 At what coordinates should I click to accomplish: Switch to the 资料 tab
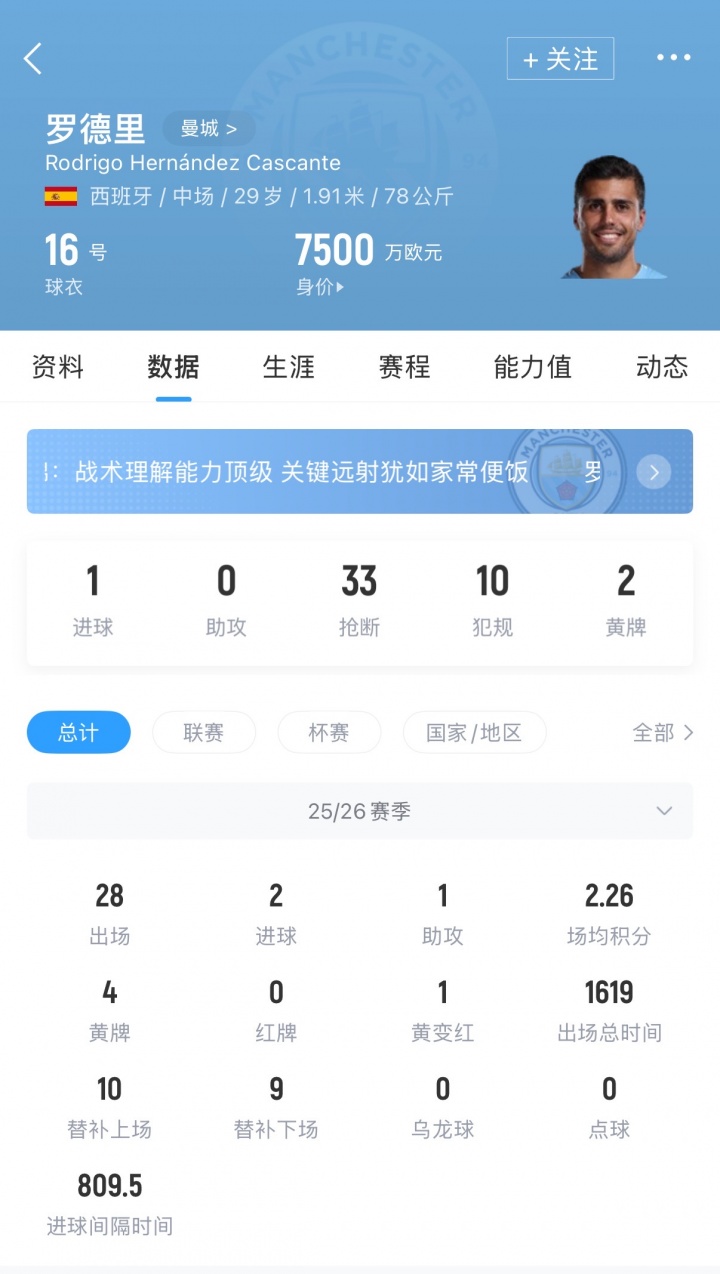[x=58, y=367]
